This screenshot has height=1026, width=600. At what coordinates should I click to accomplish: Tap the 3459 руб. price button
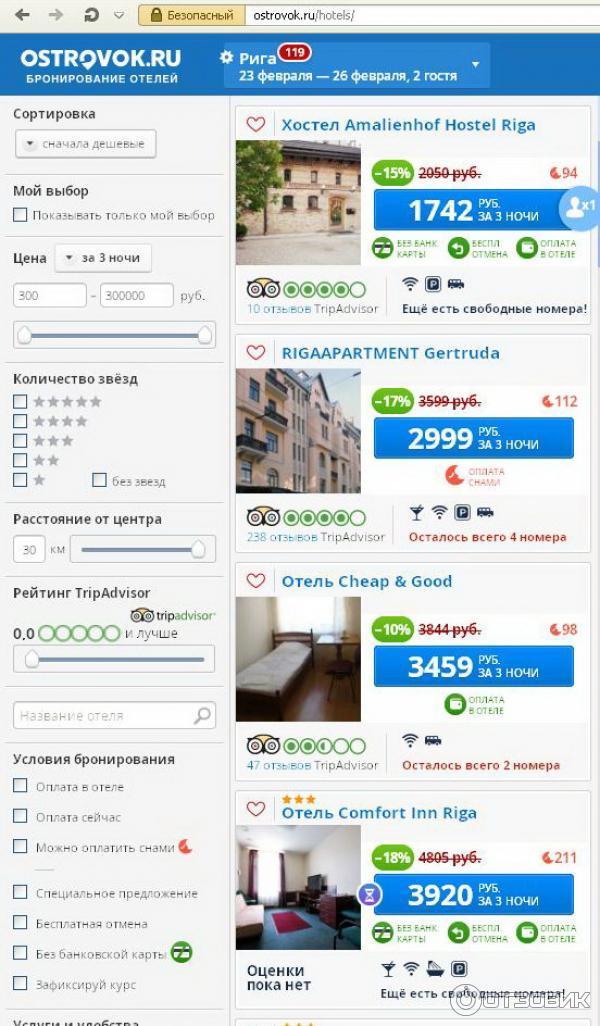473,666
